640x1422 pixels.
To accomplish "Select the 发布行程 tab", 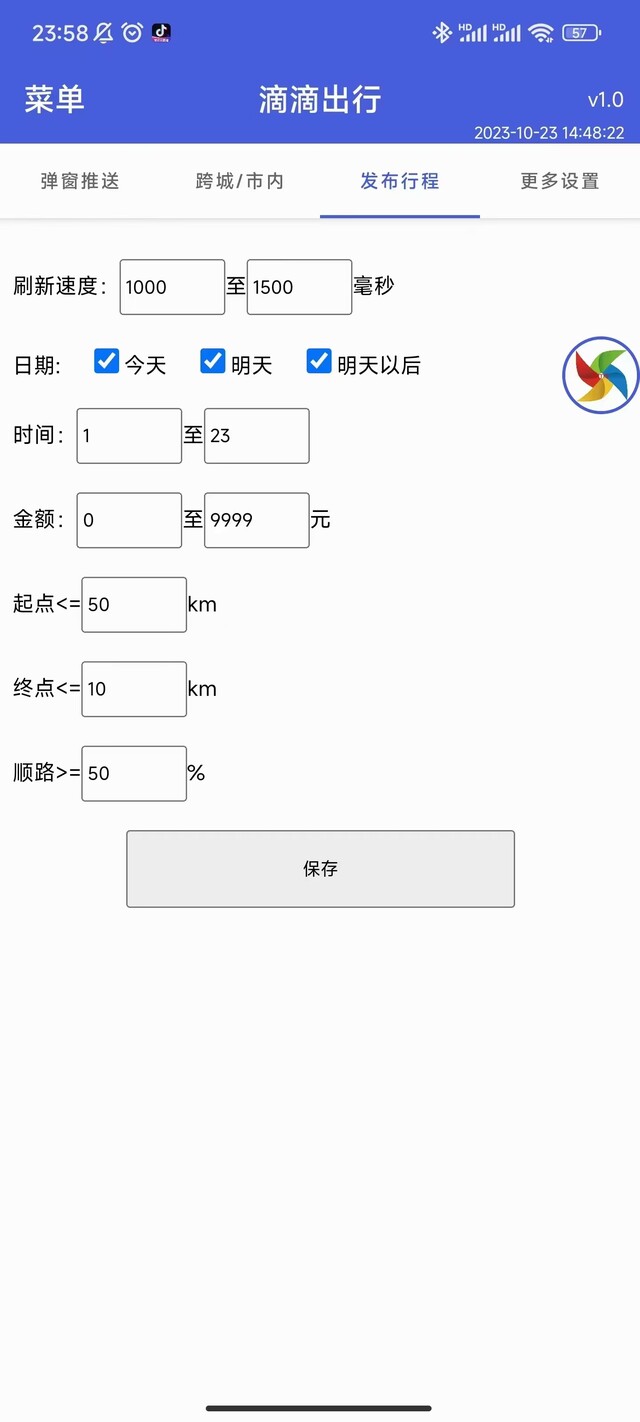I will (400, 181).
